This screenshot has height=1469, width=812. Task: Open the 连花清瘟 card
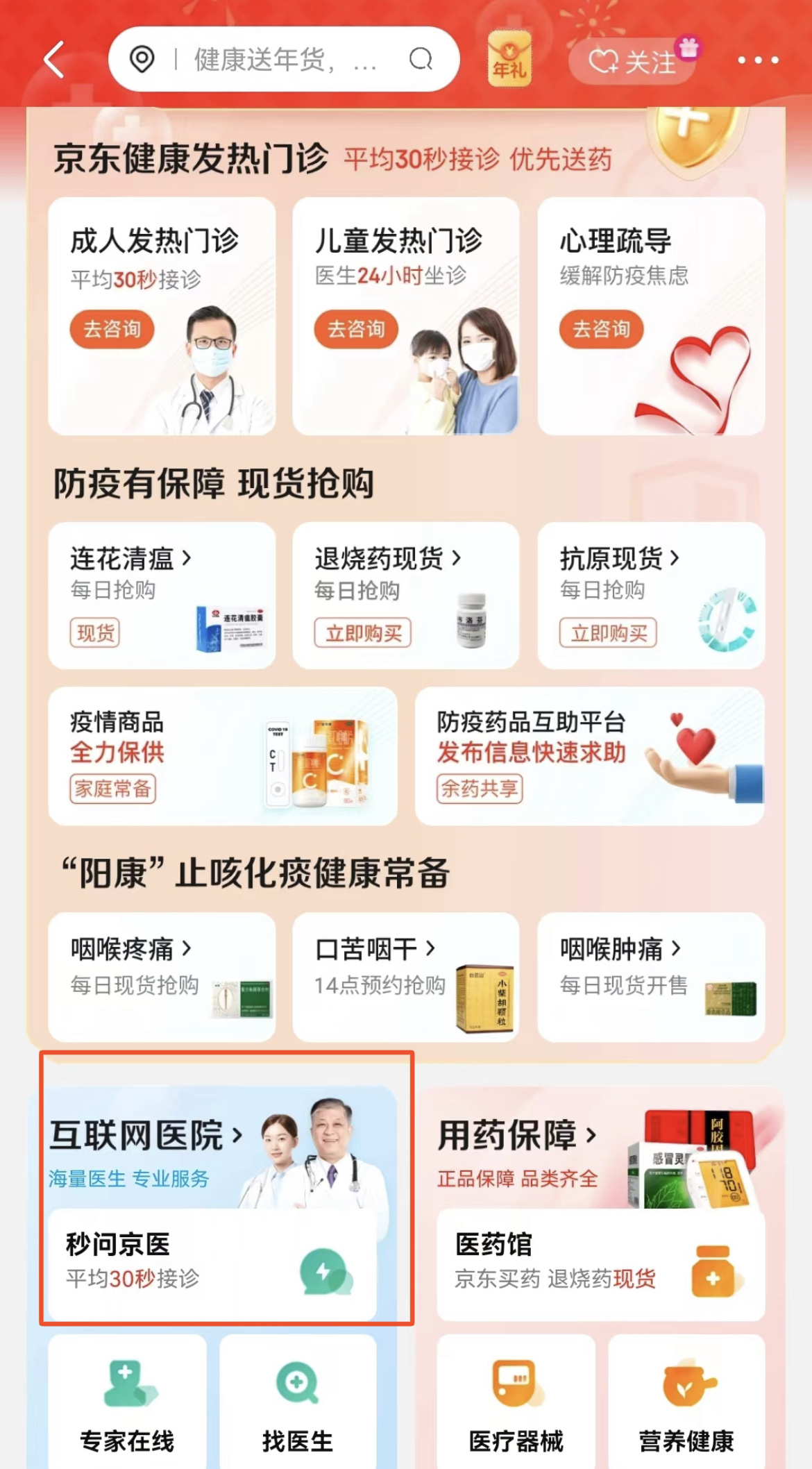(x=161, y=595)
